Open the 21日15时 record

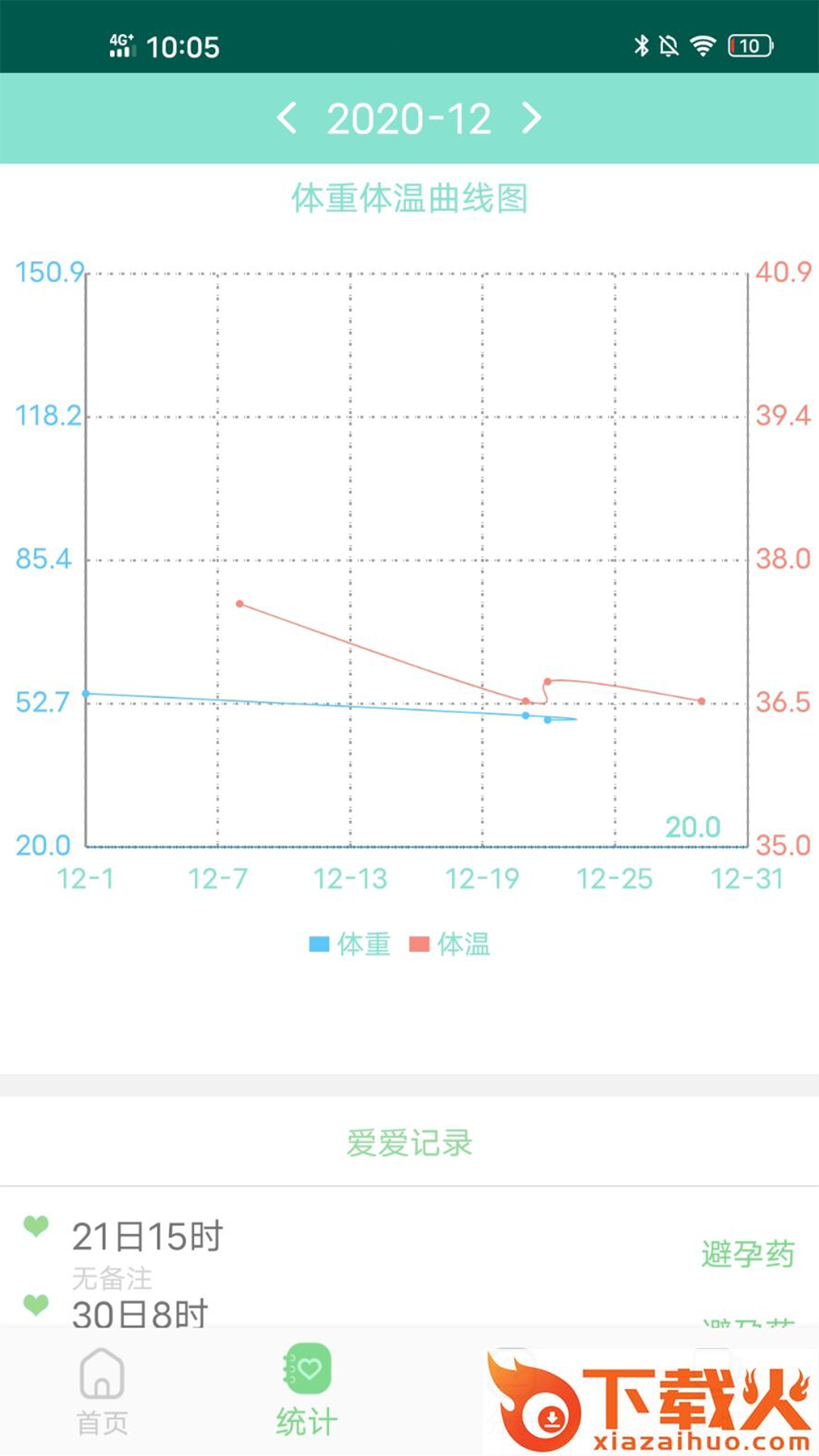pos(147,1237)
